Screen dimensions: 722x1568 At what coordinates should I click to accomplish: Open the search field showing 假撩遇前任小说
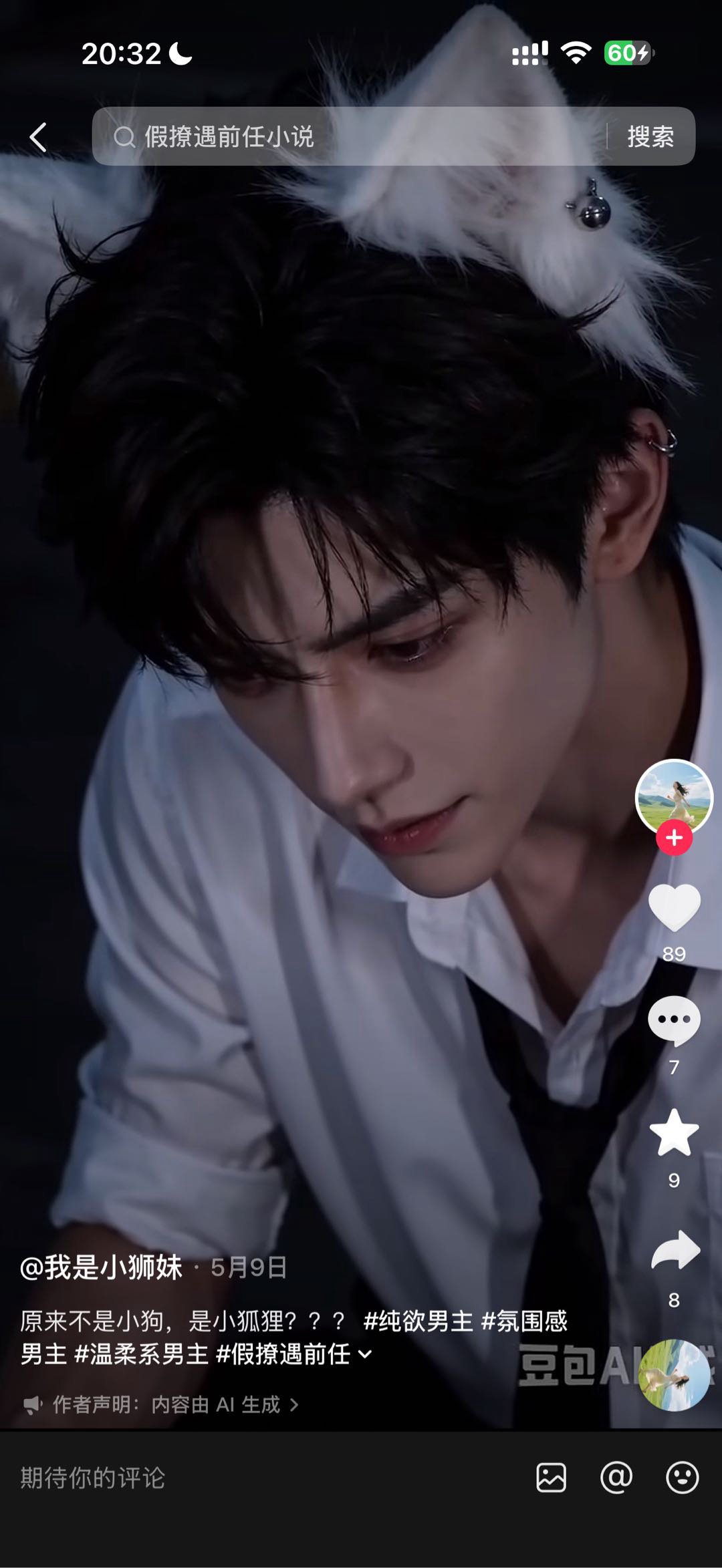349,136
